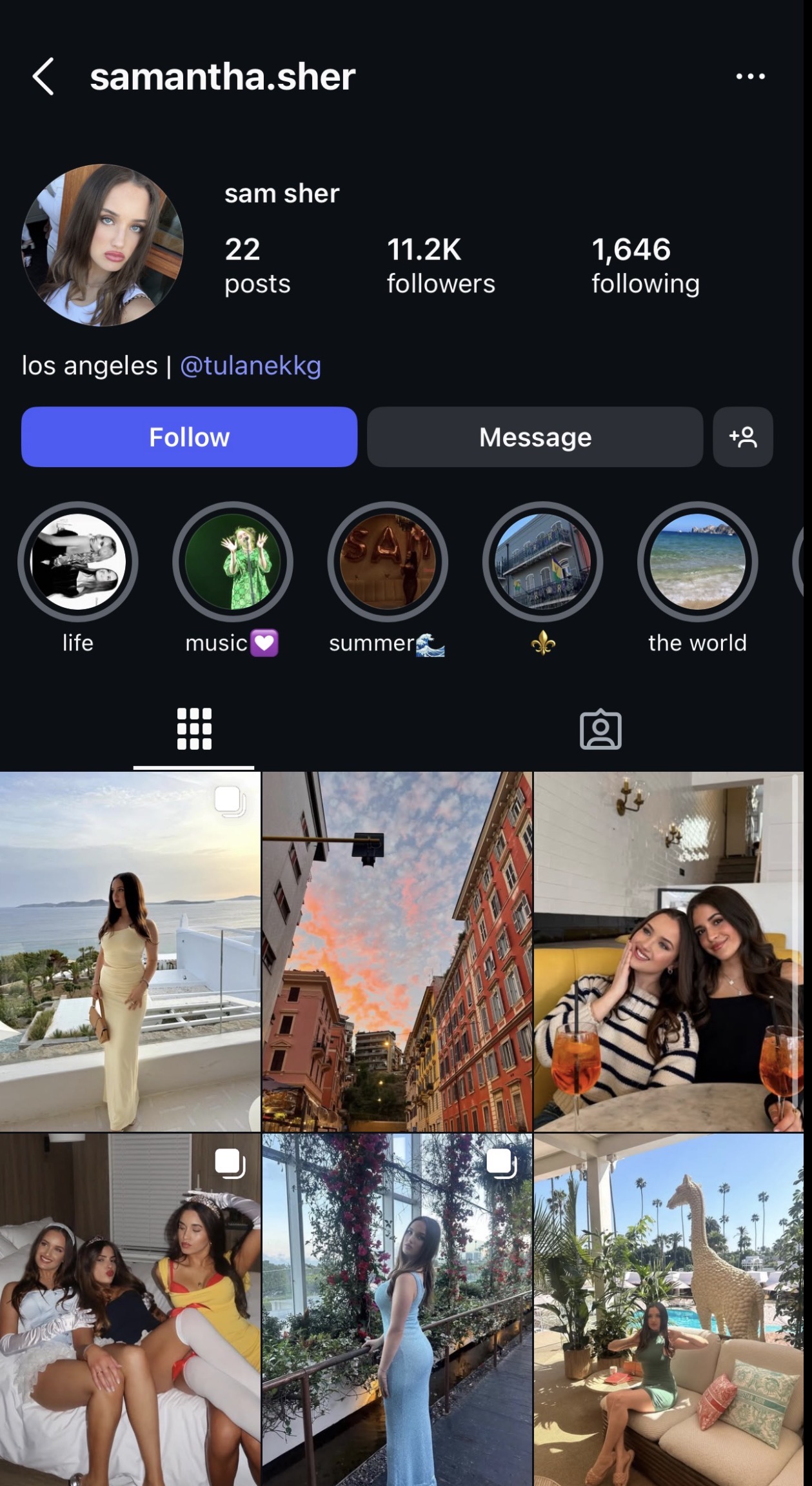Open the music story highlight
This screenshot has height=1486, width=812.
tap(233, 561)
